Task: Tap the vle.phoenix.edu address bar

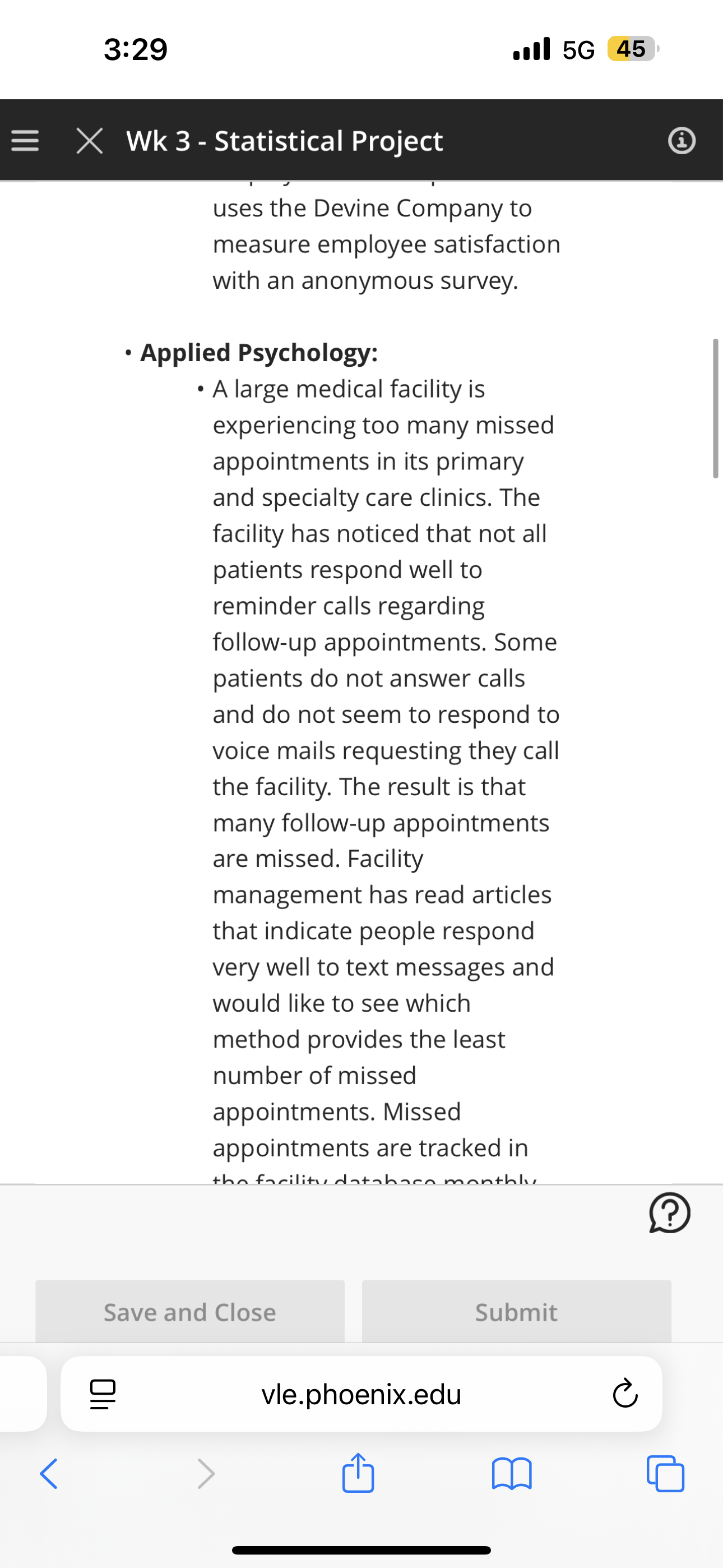Action: pyautogui.click(x=361, y=1394)
